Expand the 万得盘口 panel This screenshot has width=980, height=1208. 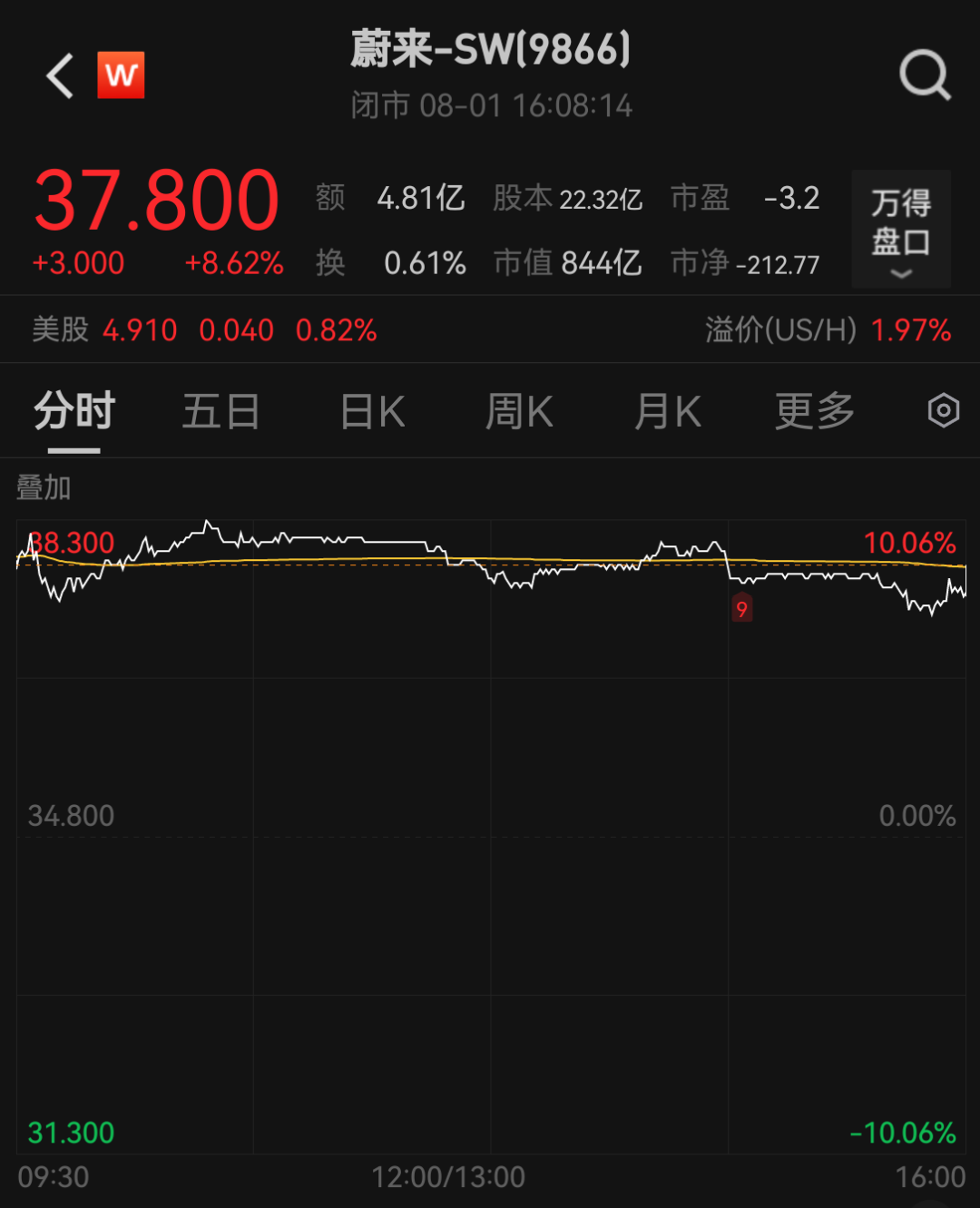[x=900, y=230]
